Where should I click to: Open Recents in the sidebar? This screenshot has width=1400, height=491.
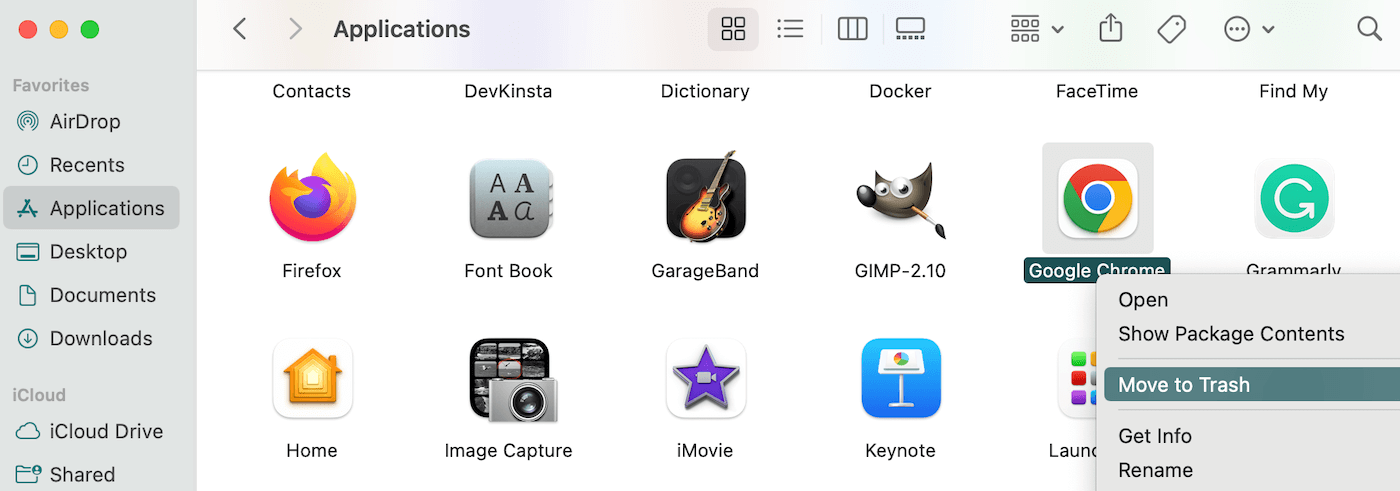click(87, 165)
